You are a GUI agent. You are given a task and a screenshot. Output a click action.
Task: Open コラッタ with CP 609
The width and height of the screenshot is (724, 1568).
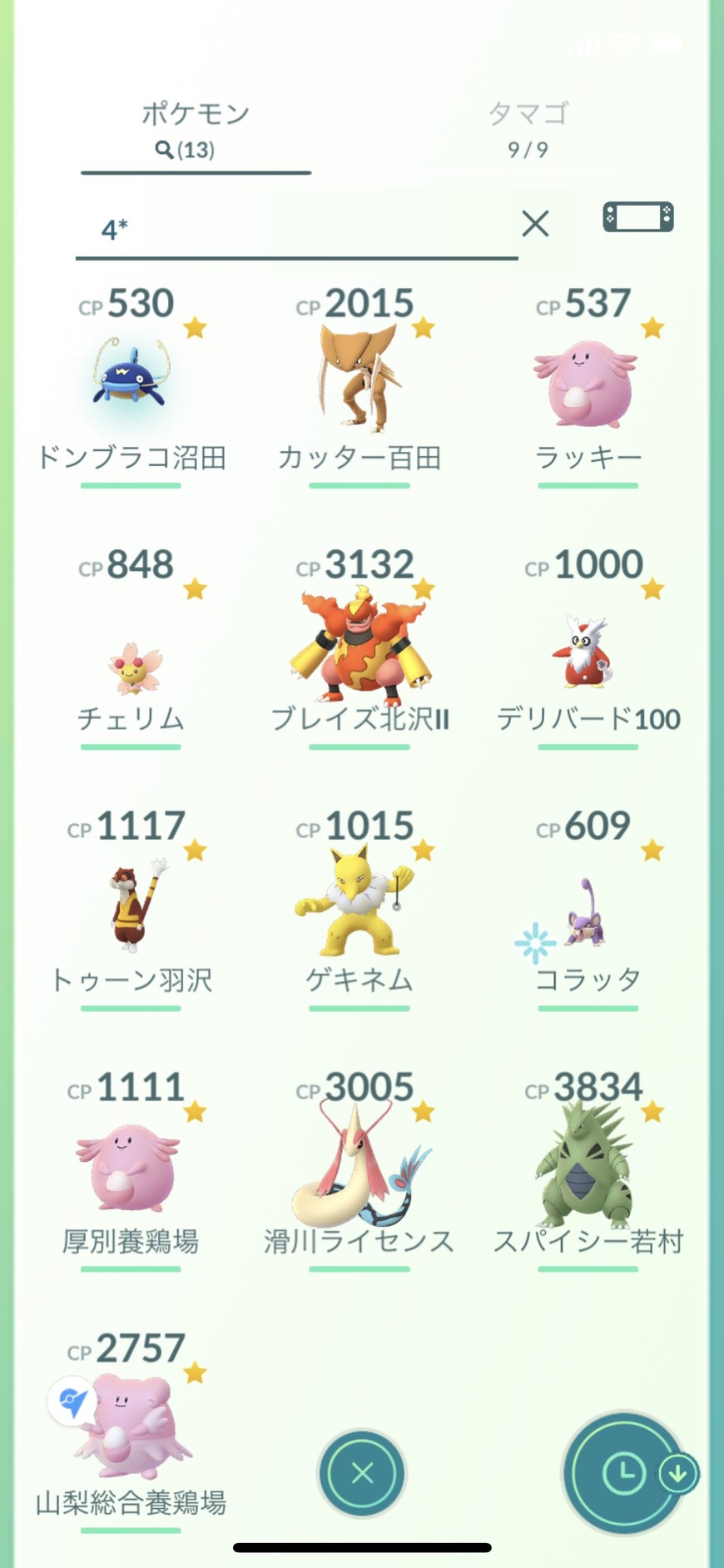pyautogui.click(x=588, y=915)
